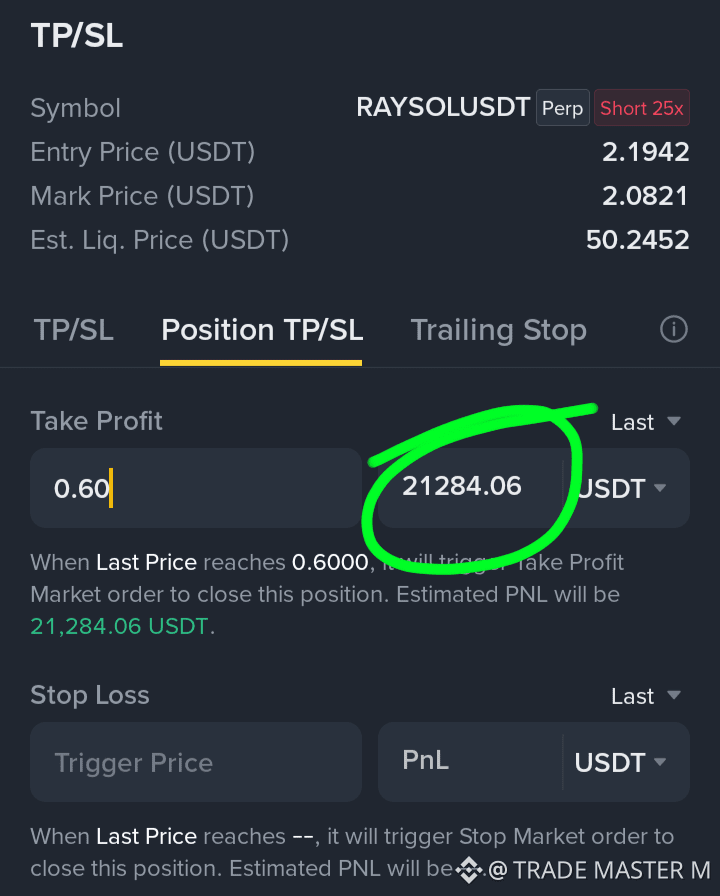Viewport: 720px width, 896px height.
Task: Edit the Take Profit PnL value 21284.06
Action: (470, 488)
